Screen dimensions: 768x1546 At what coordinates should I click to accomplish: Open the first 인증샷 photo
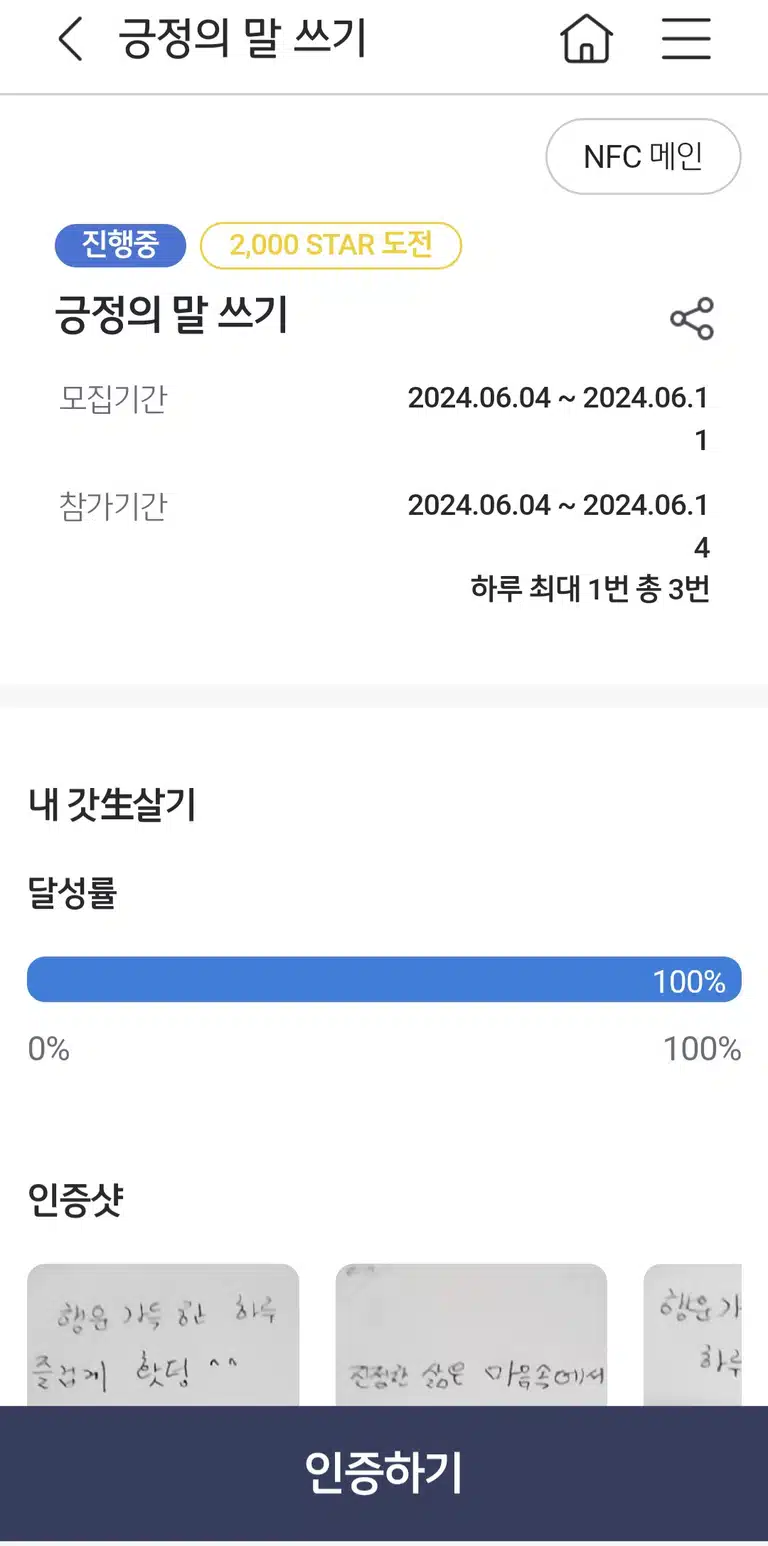[x=163, y=1335]
